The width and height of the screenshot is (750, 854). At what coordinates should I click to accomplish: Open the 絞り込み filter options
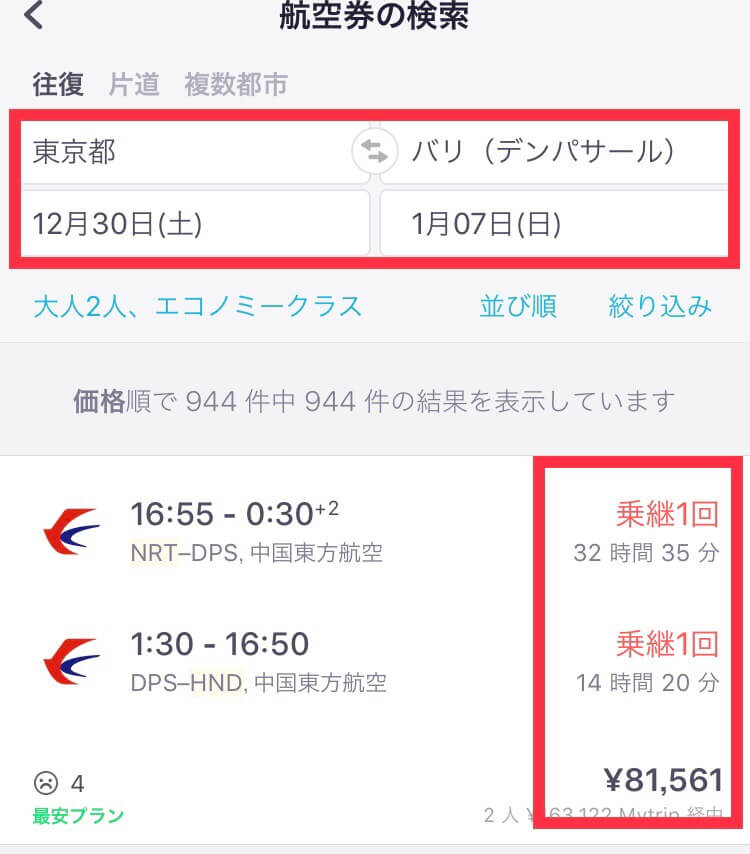coord(660,306)
